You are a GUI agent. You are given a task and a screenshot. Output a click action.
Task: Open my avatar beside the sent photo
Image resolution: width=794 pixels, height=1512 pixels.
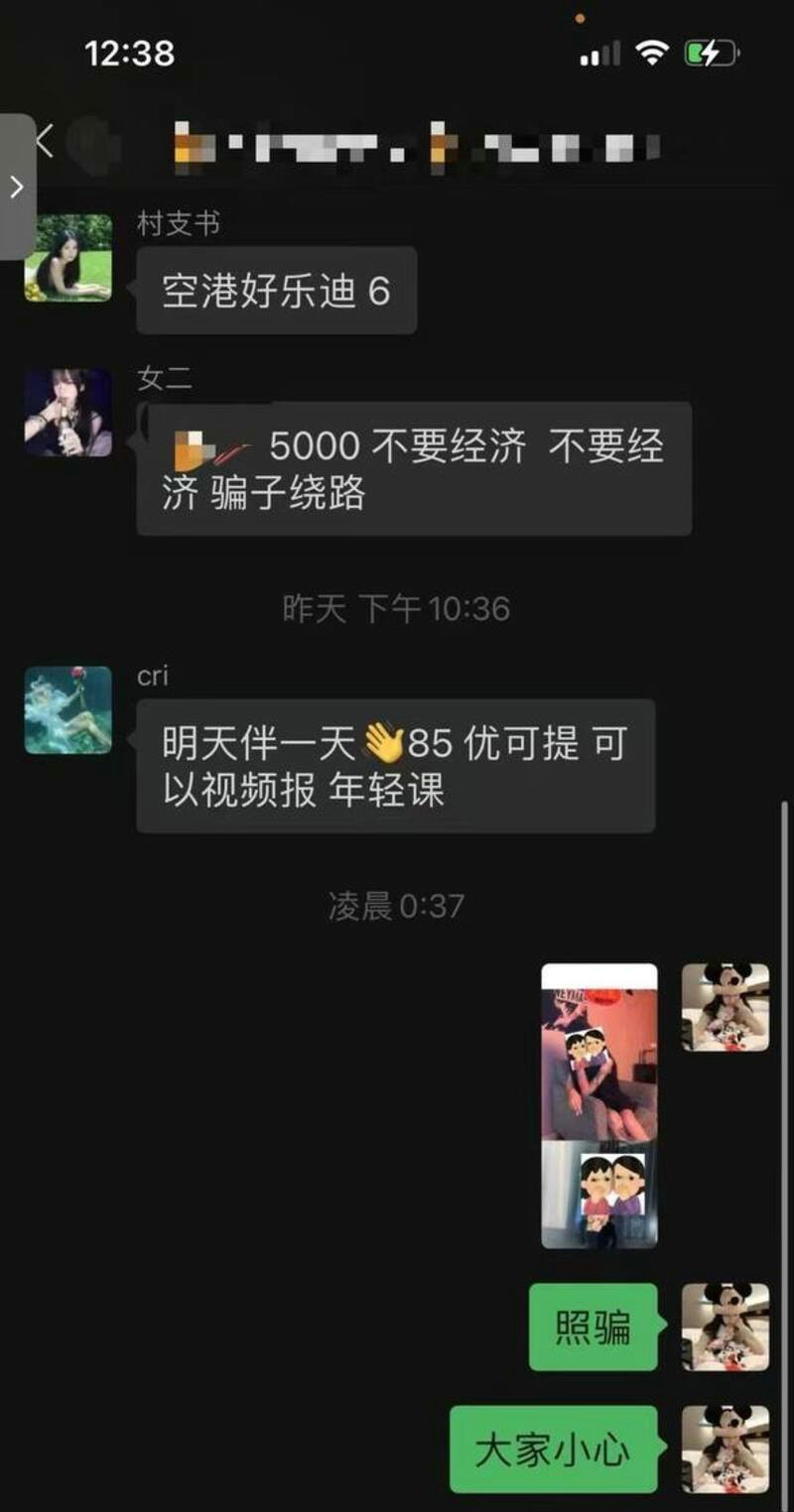725,1008
